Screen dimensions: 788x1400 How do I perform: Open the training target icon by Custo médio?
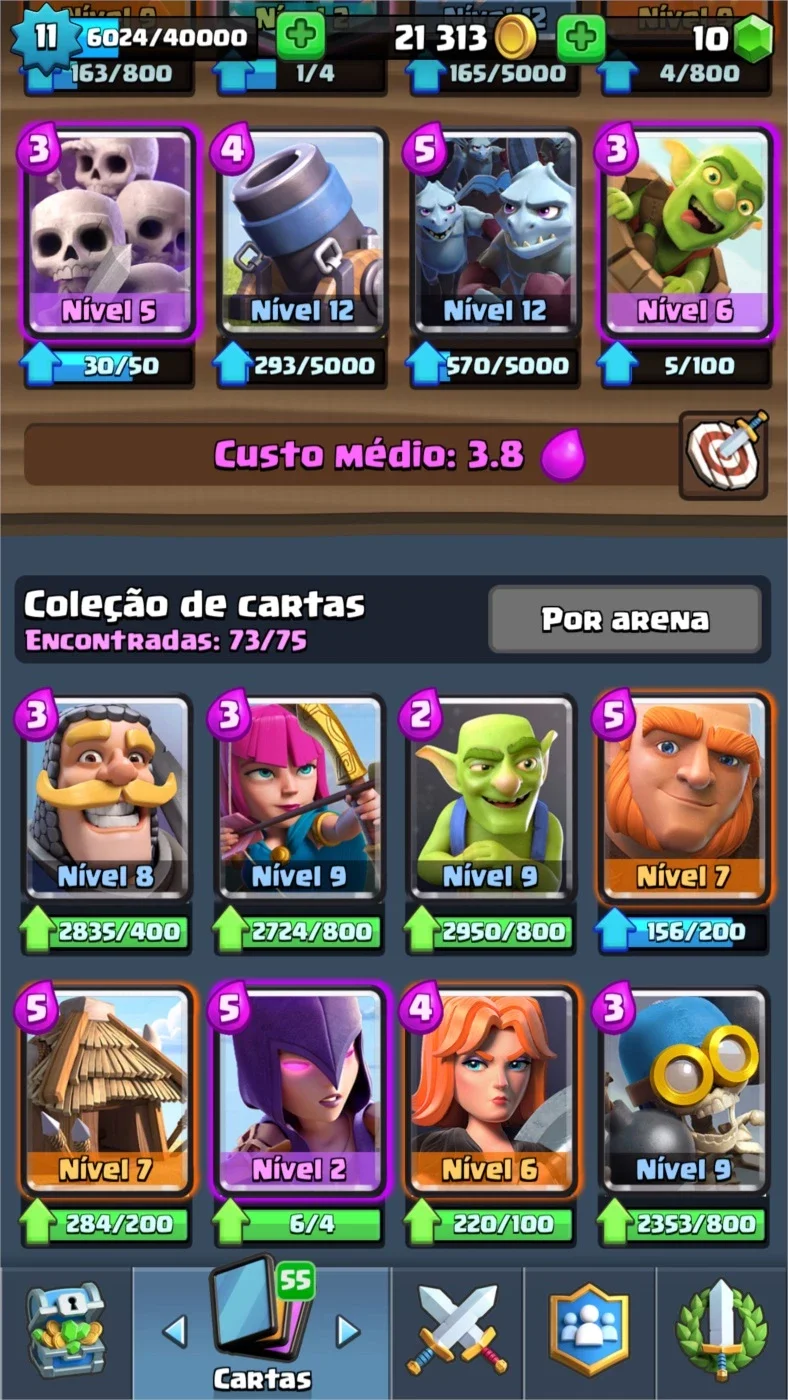[x=725, y=454]
